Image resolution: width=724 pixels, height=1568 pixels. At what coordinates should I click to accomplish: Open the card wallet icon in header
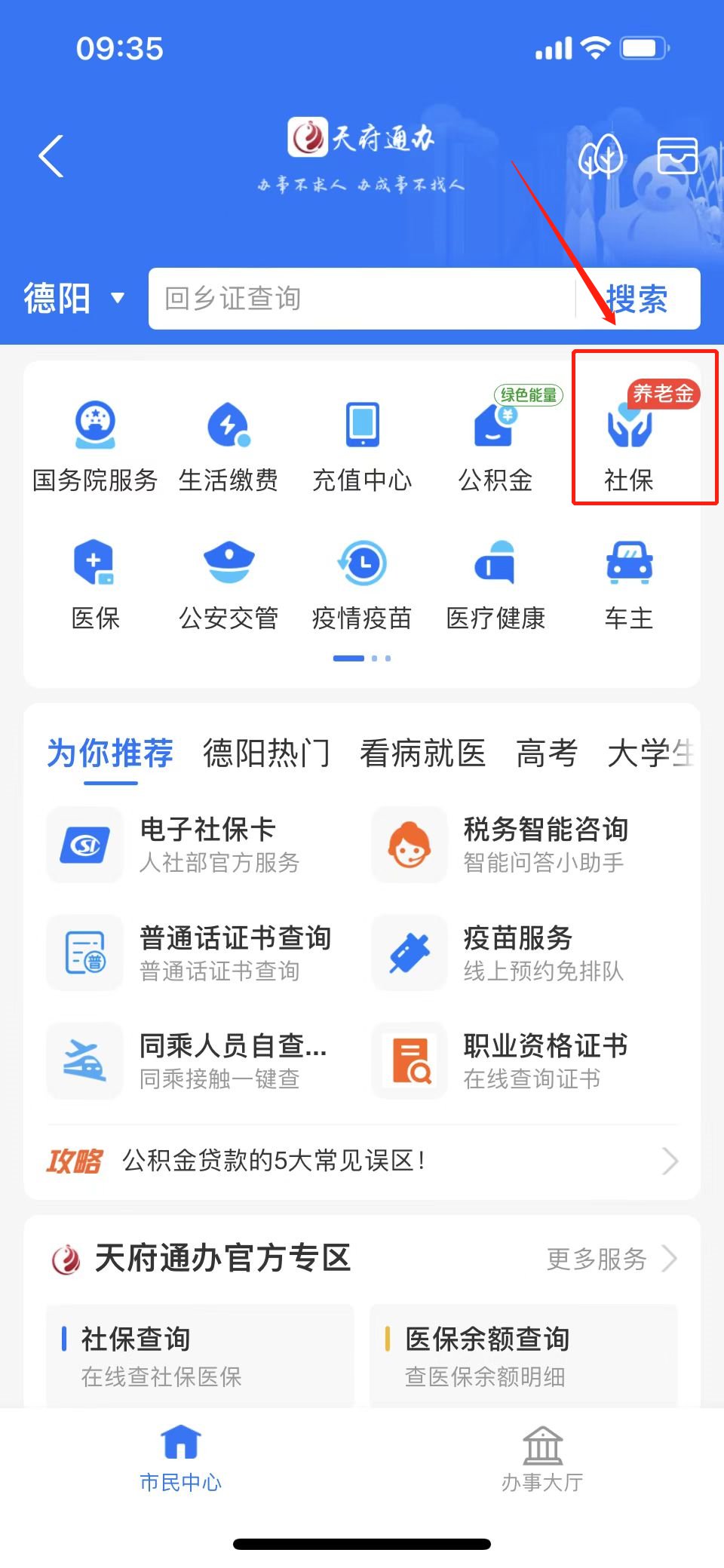(676, 156)
